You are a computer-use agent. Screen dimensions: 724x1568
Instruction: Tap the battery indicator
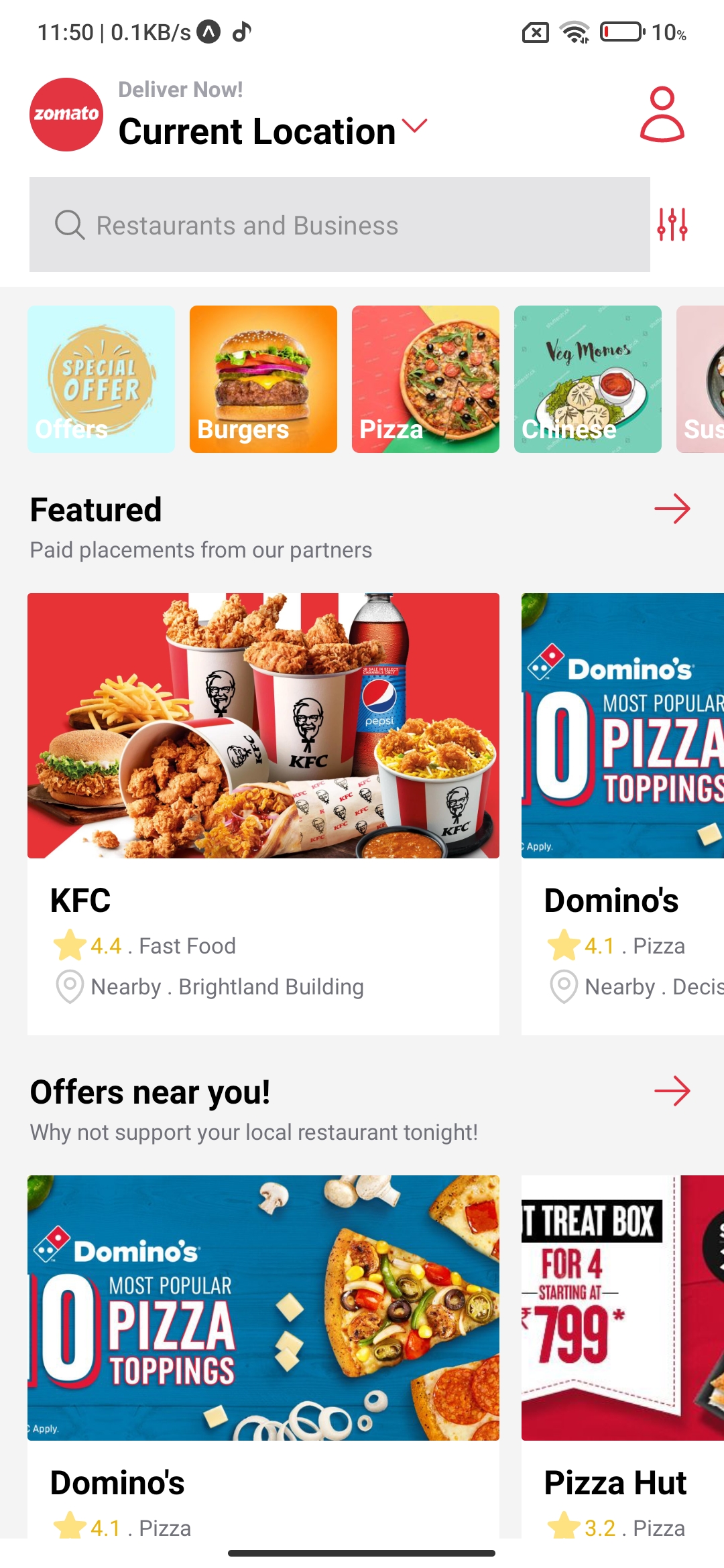click(x=620, y=31)
